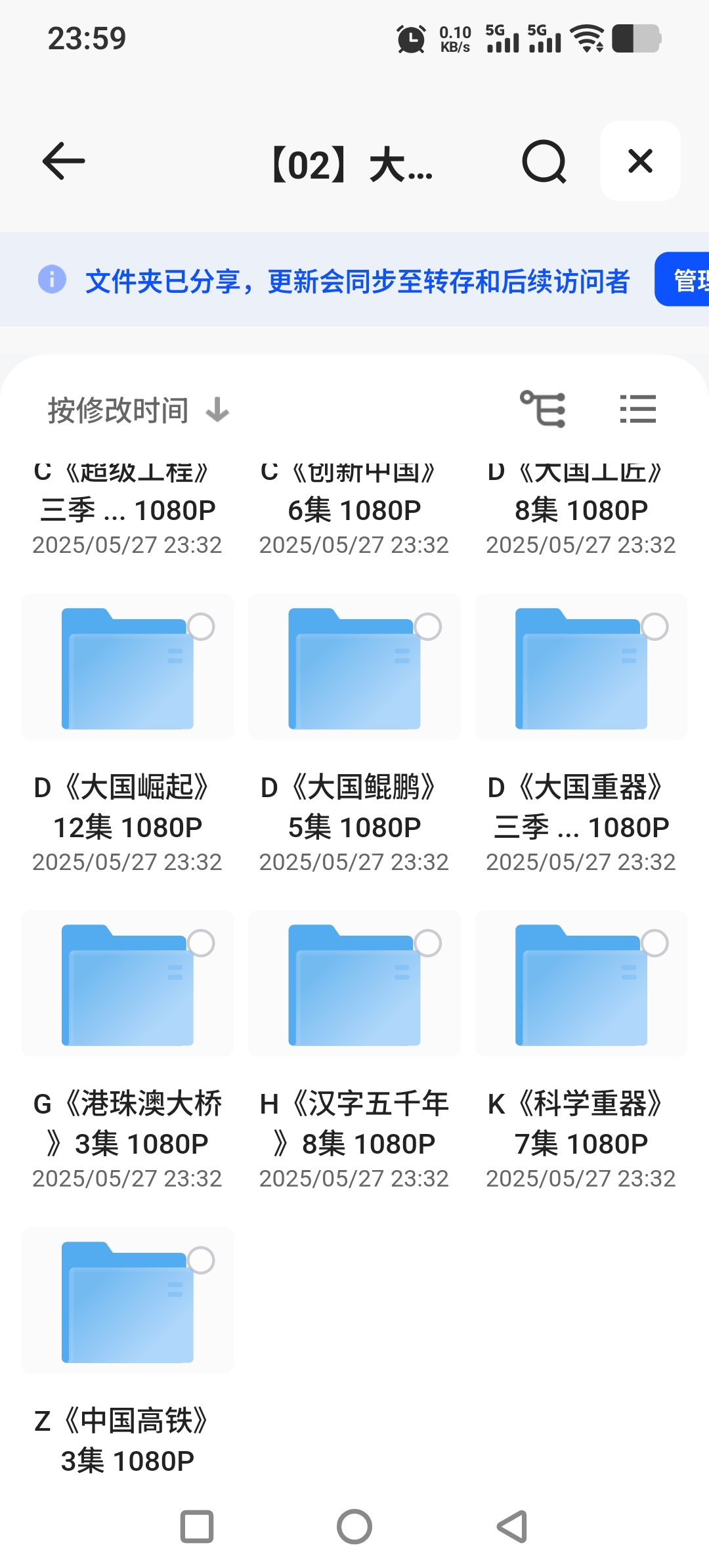Go back using the top-left arrow

click(x=64, y=161)
